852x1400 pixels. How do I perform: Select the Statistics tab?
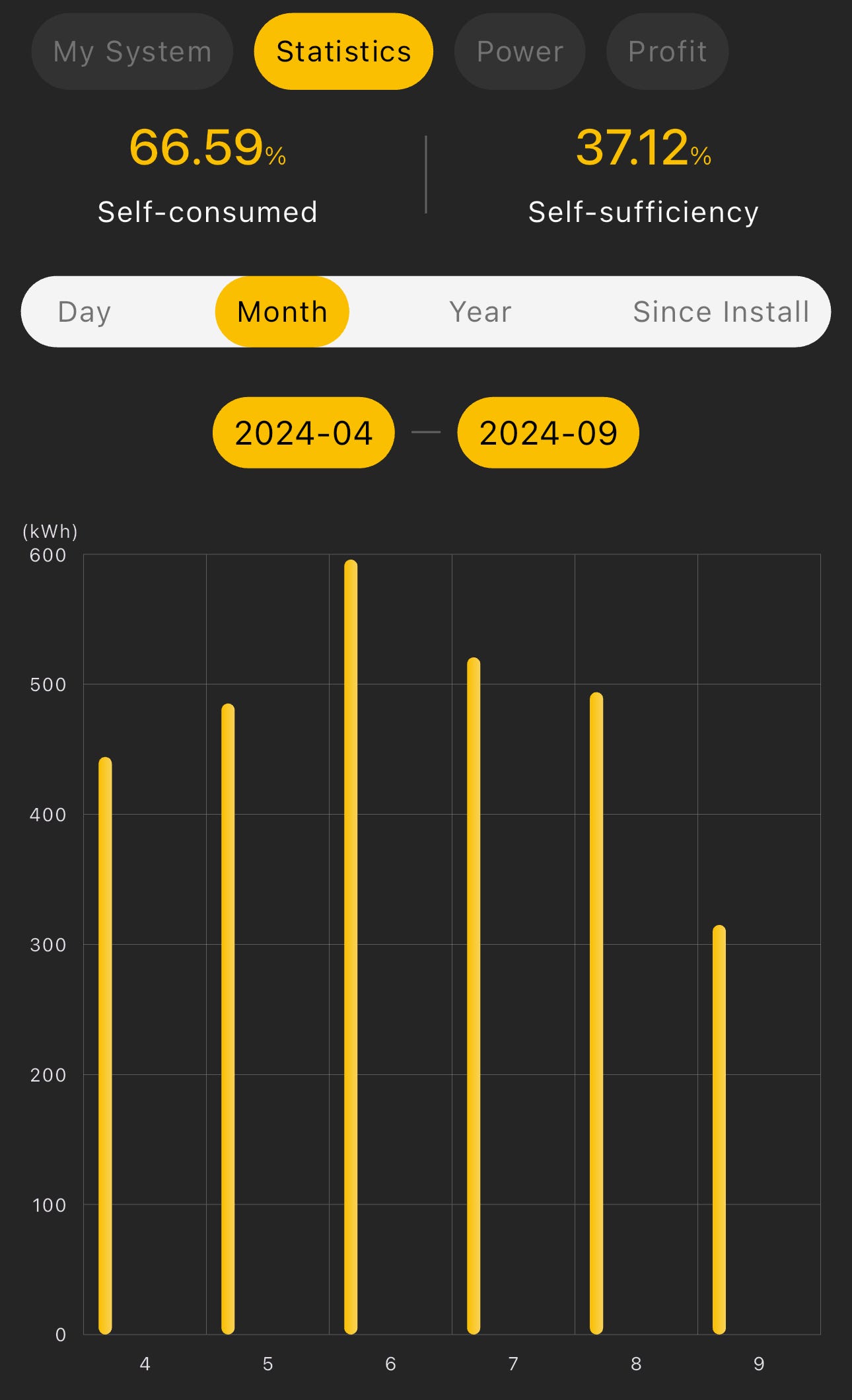(343, 52)
